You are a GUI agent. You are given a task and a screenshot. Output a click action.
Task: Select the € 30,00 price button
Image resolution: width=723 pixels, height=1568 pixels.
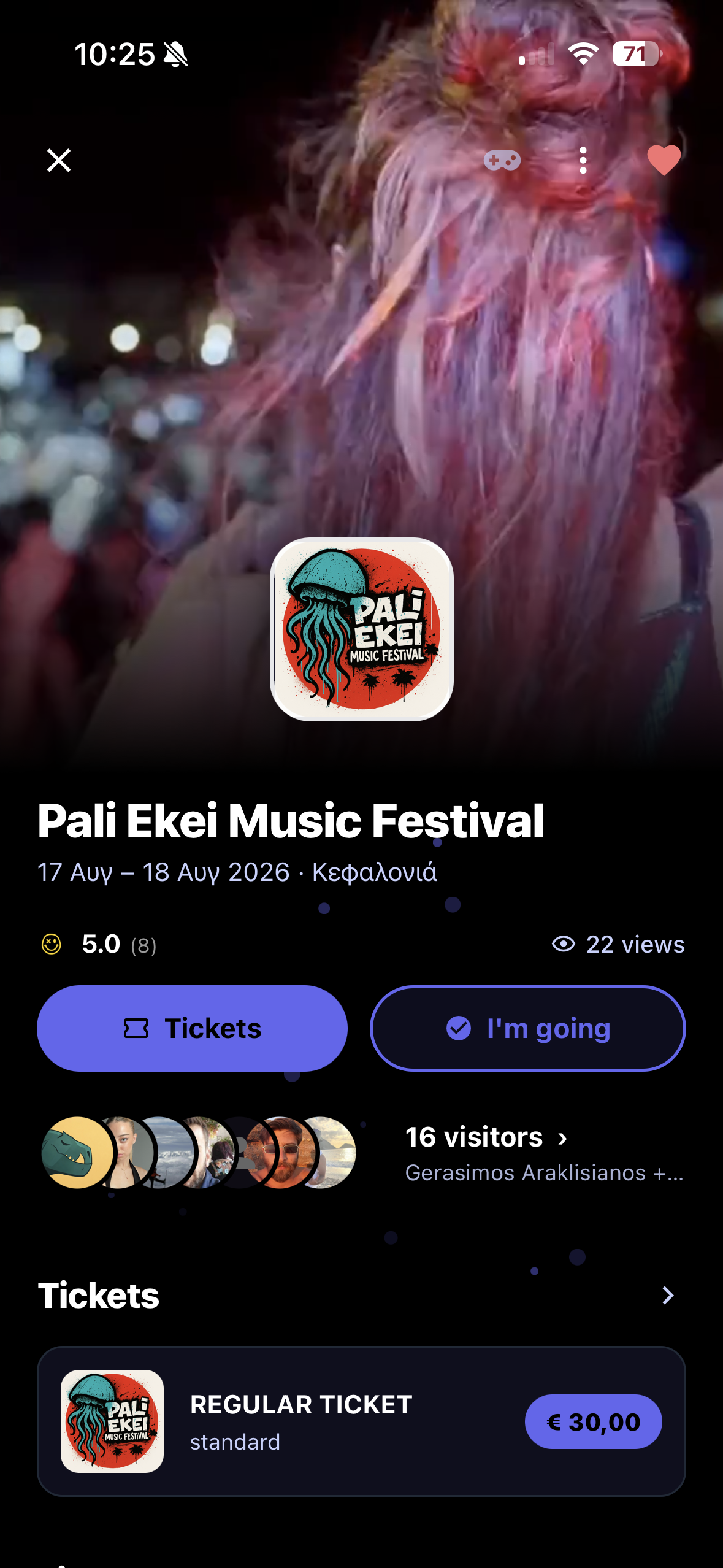tap(593, 1421)
